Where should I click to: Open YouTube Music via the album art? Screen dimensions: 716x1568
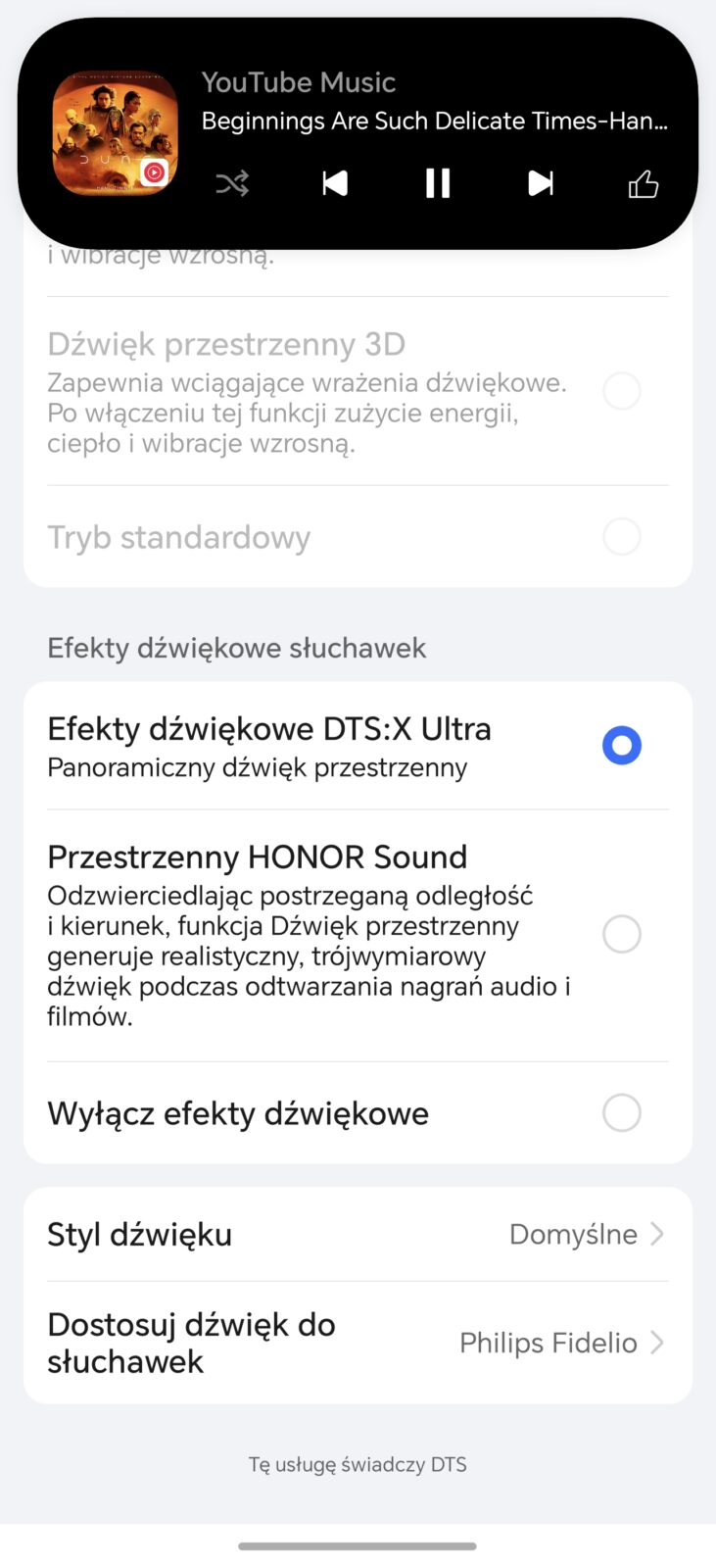pyautogui.click(x=115, y=133)
